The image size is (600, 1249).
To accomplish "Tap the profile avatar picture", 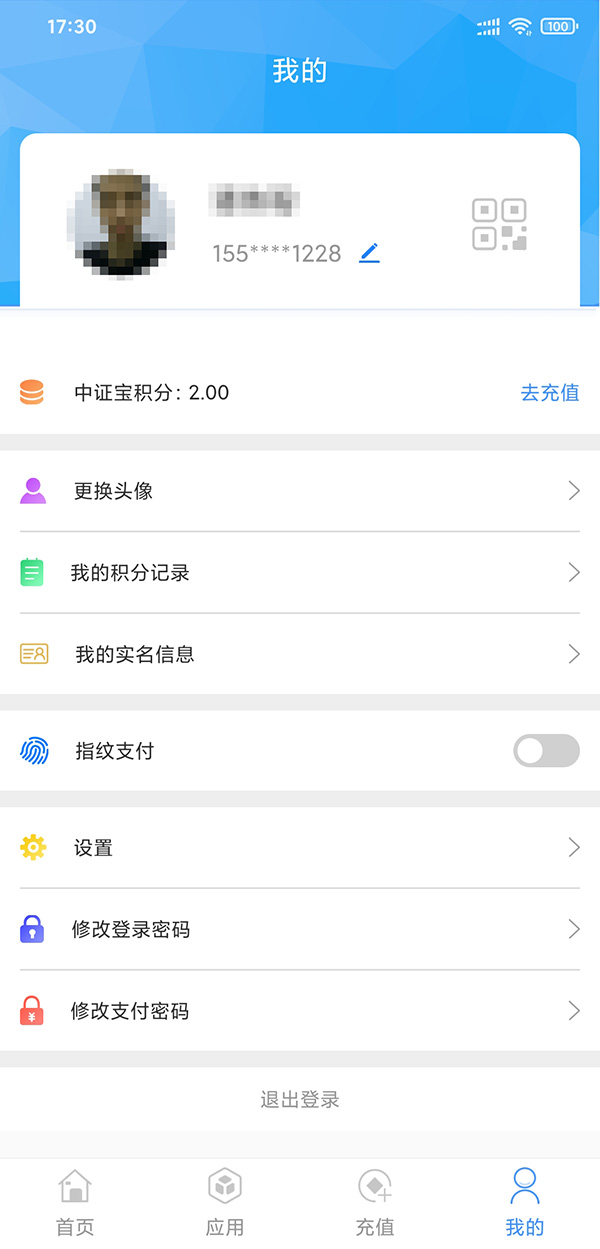I will click(127, 222).
